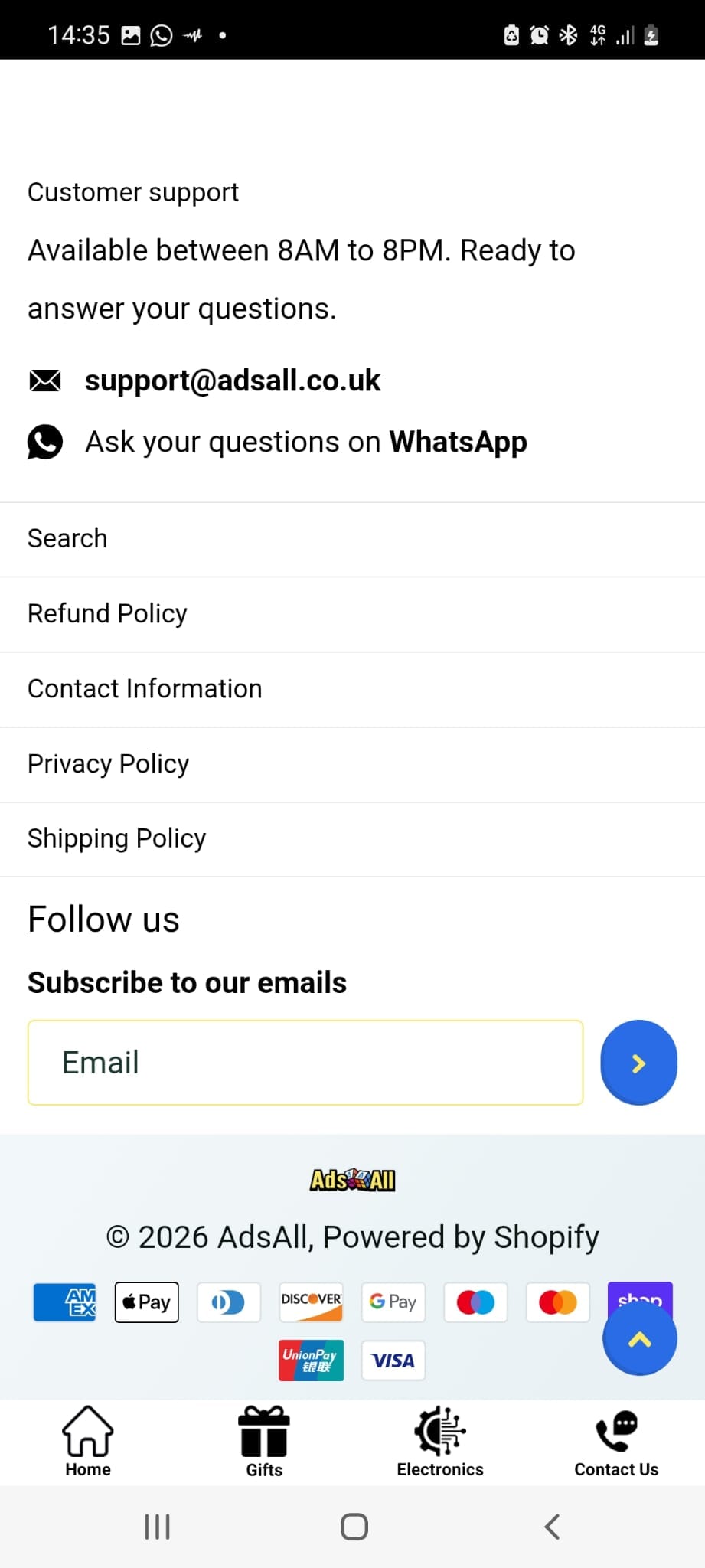705x1568 pixels.
Task: Focus the Email subscription field
Action: [x=305, y=1063]
